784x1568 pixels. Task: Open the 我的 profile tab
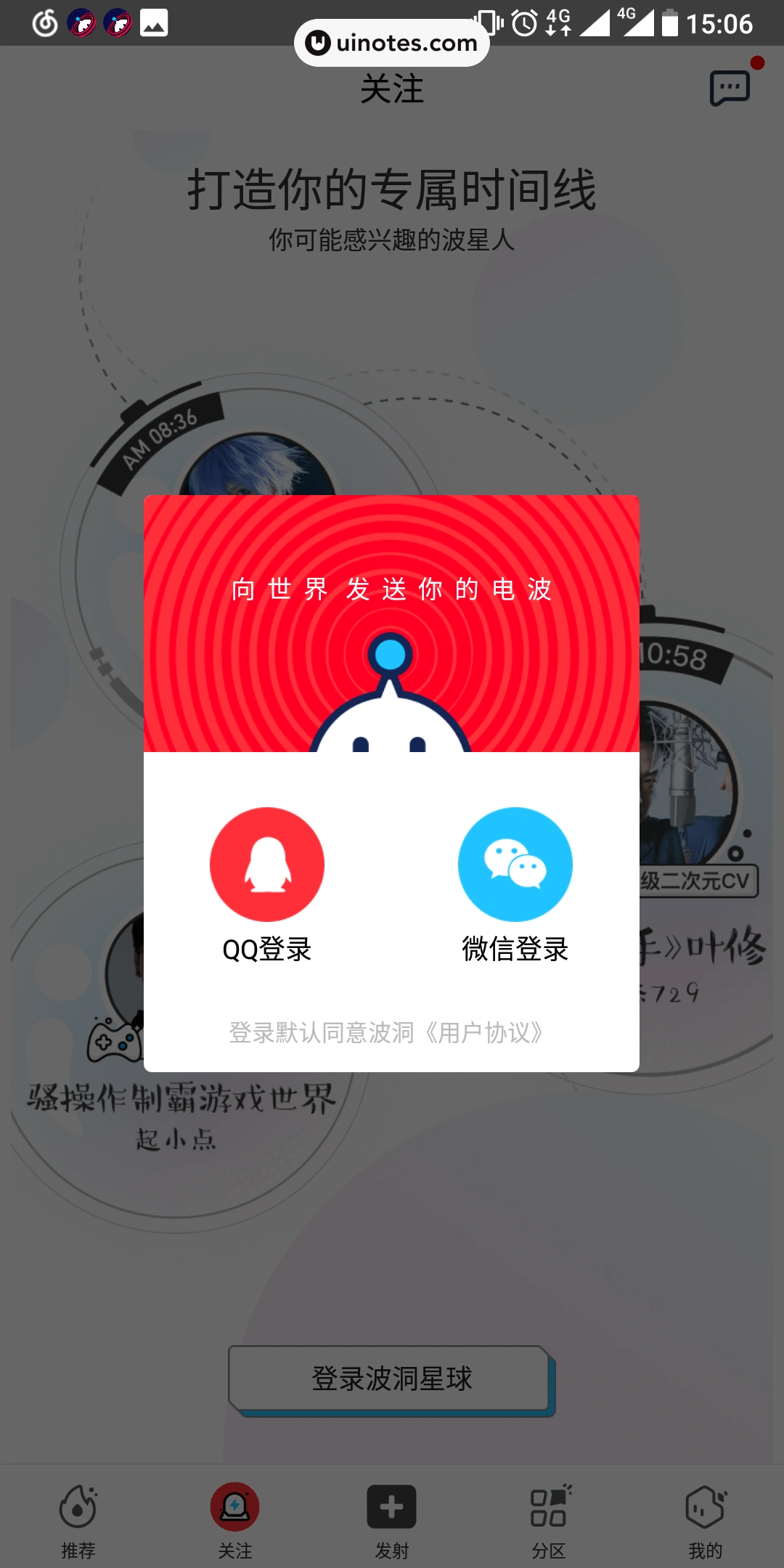point(705,1521)
